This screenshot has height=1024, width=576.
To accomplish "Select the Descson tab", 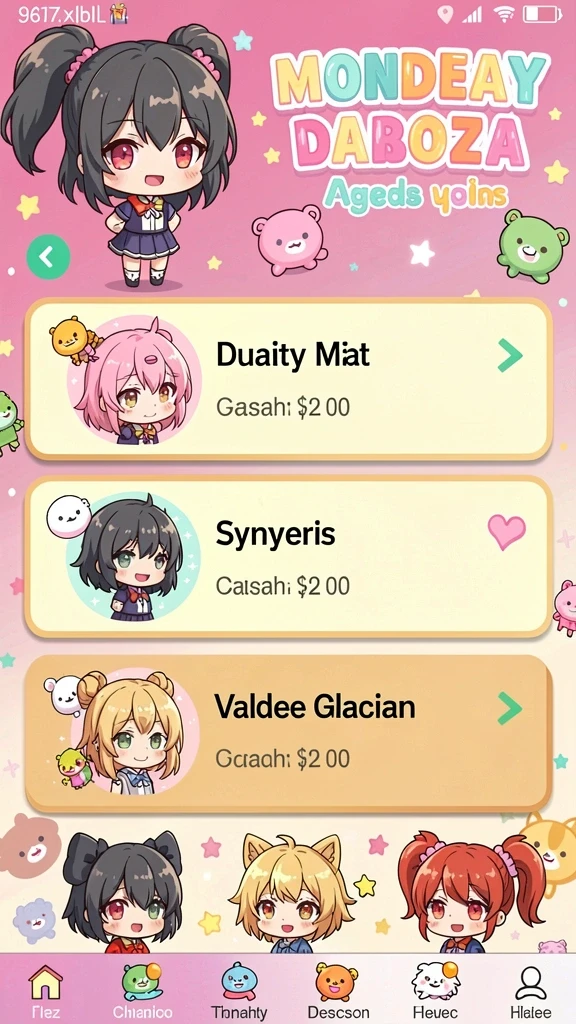I will point(337,989).
